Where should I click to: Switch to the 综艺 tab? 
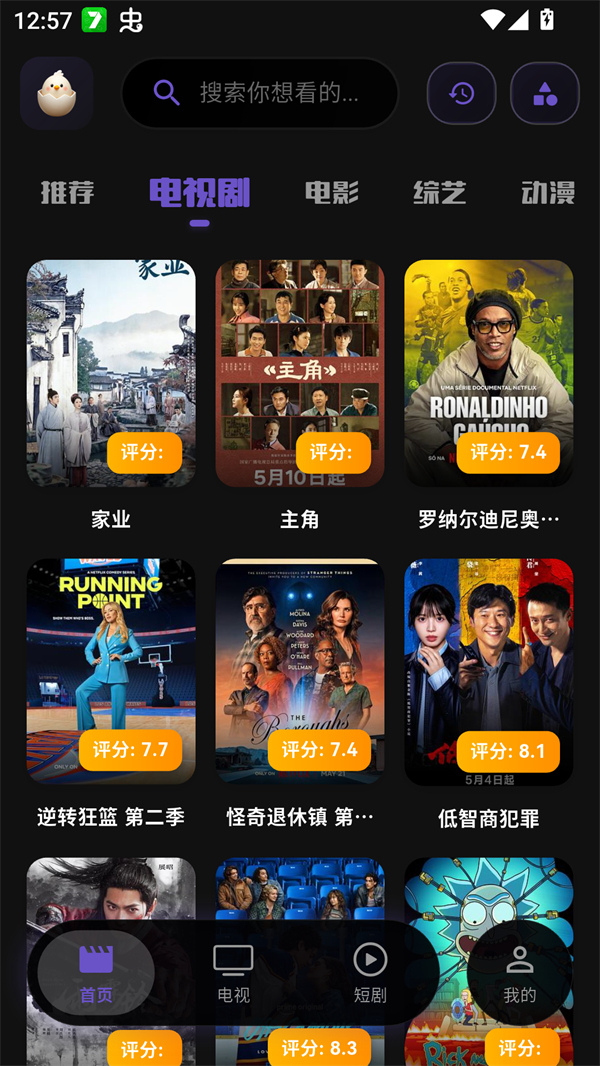pyautogui.click(x=440, y=193)
